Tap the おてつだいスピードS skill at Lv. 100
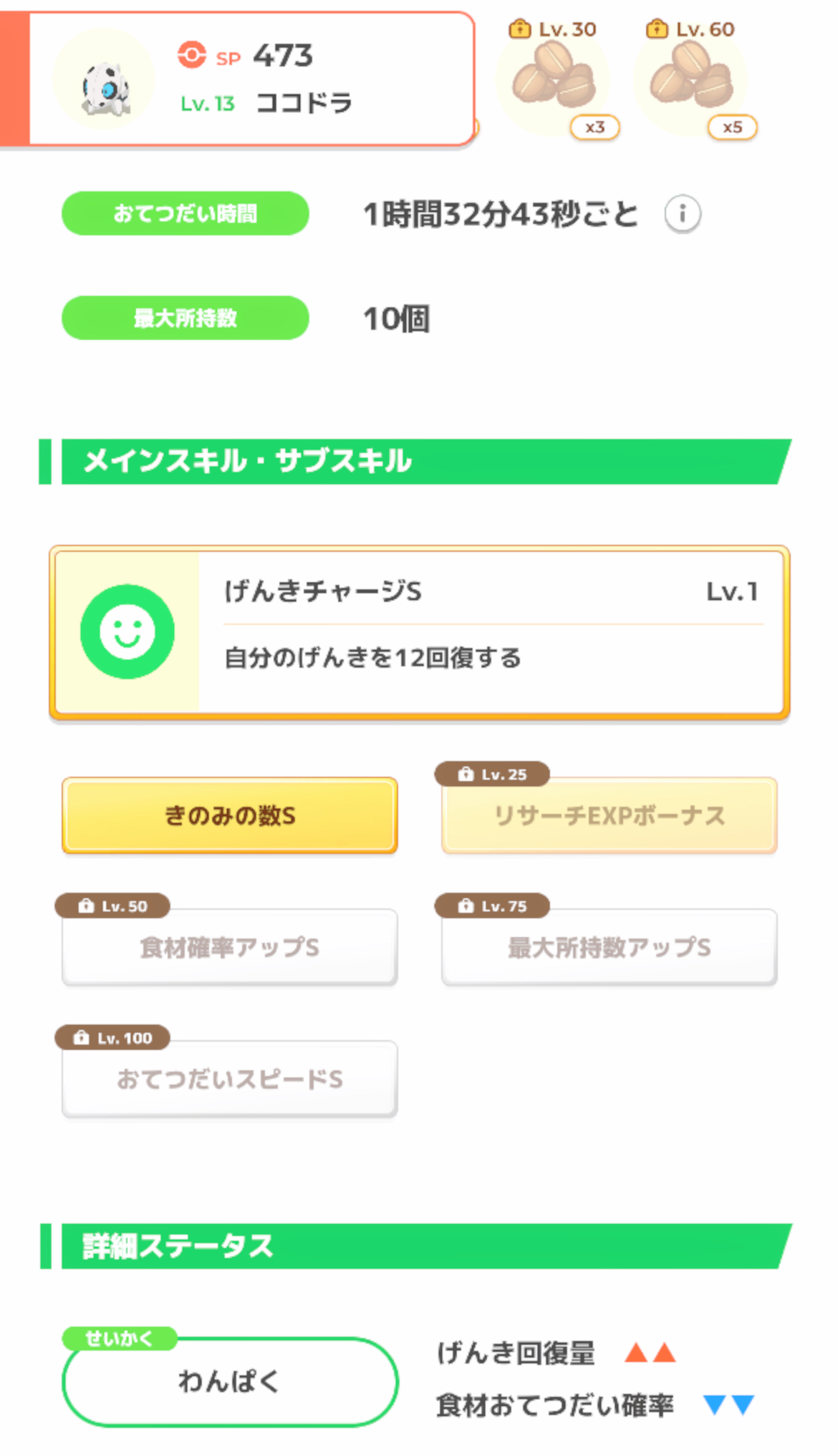This screenshot has width=838, height=1456. coord(229,1079)
